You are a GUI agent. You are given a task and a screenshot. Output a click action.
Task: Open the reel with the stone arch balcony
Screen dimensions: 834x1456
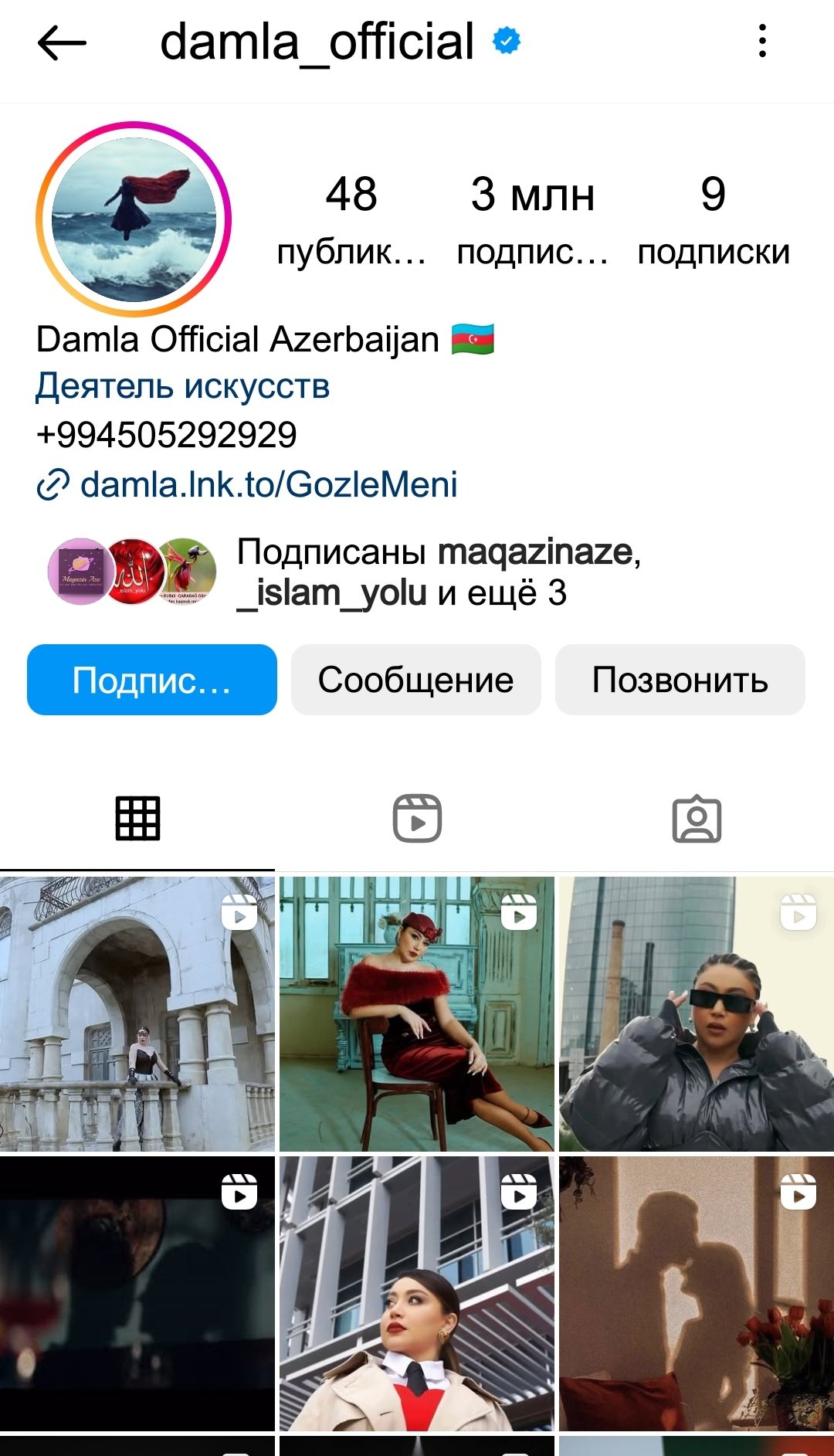coord(137,1013)
